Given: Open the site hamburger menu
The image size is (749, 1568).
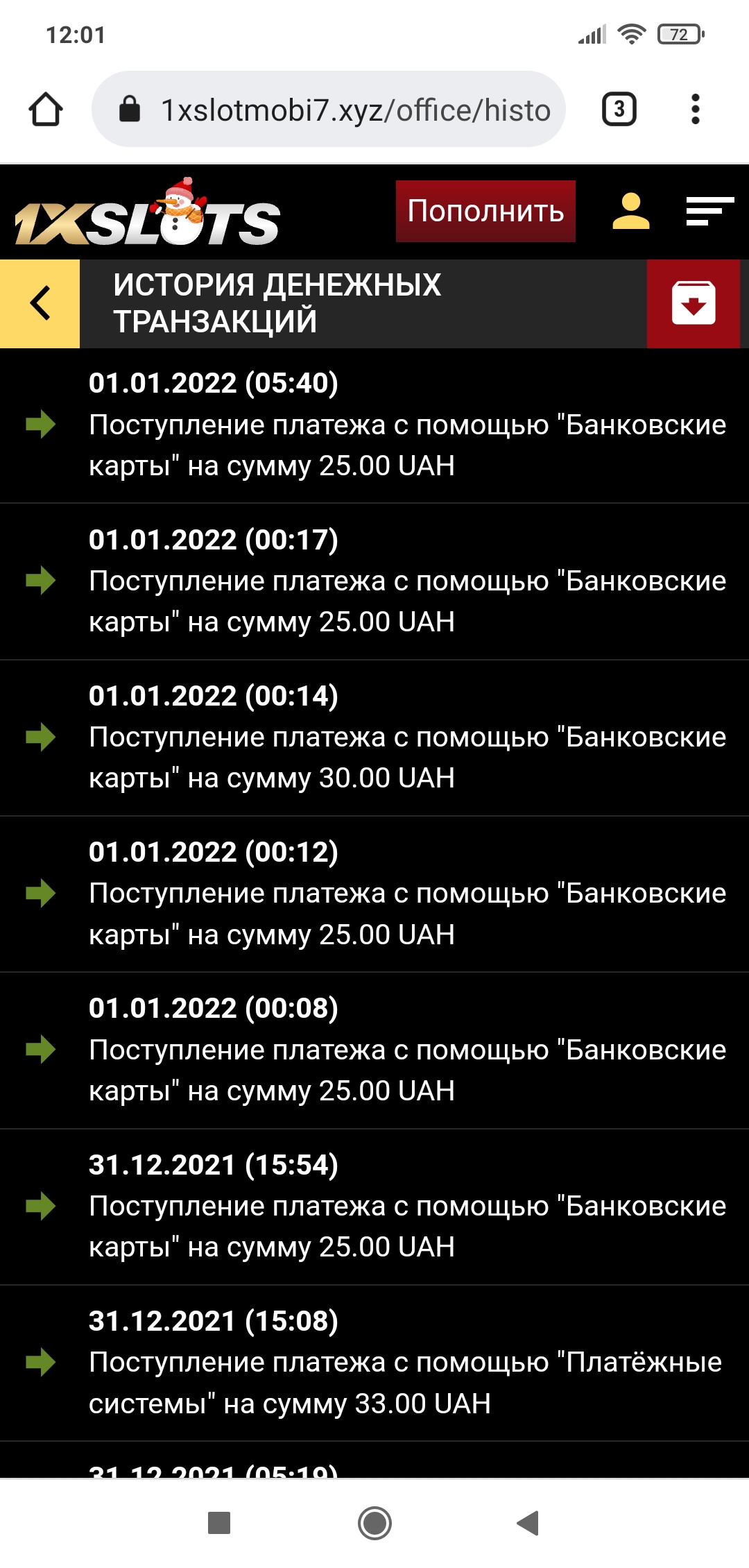Looking at the screenshot, I should [x=709, y=211].
